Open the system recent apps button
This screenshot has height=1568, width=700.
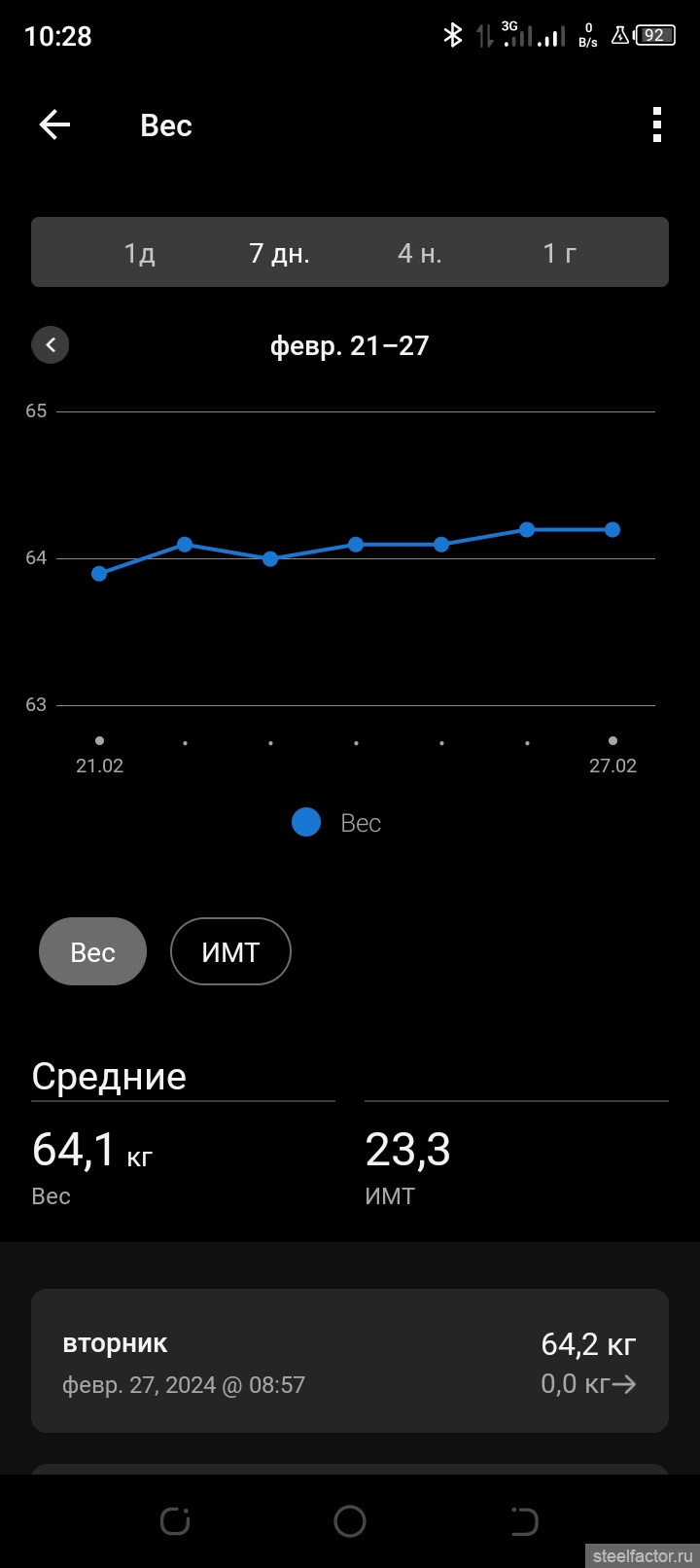(x=175, y=1520)
